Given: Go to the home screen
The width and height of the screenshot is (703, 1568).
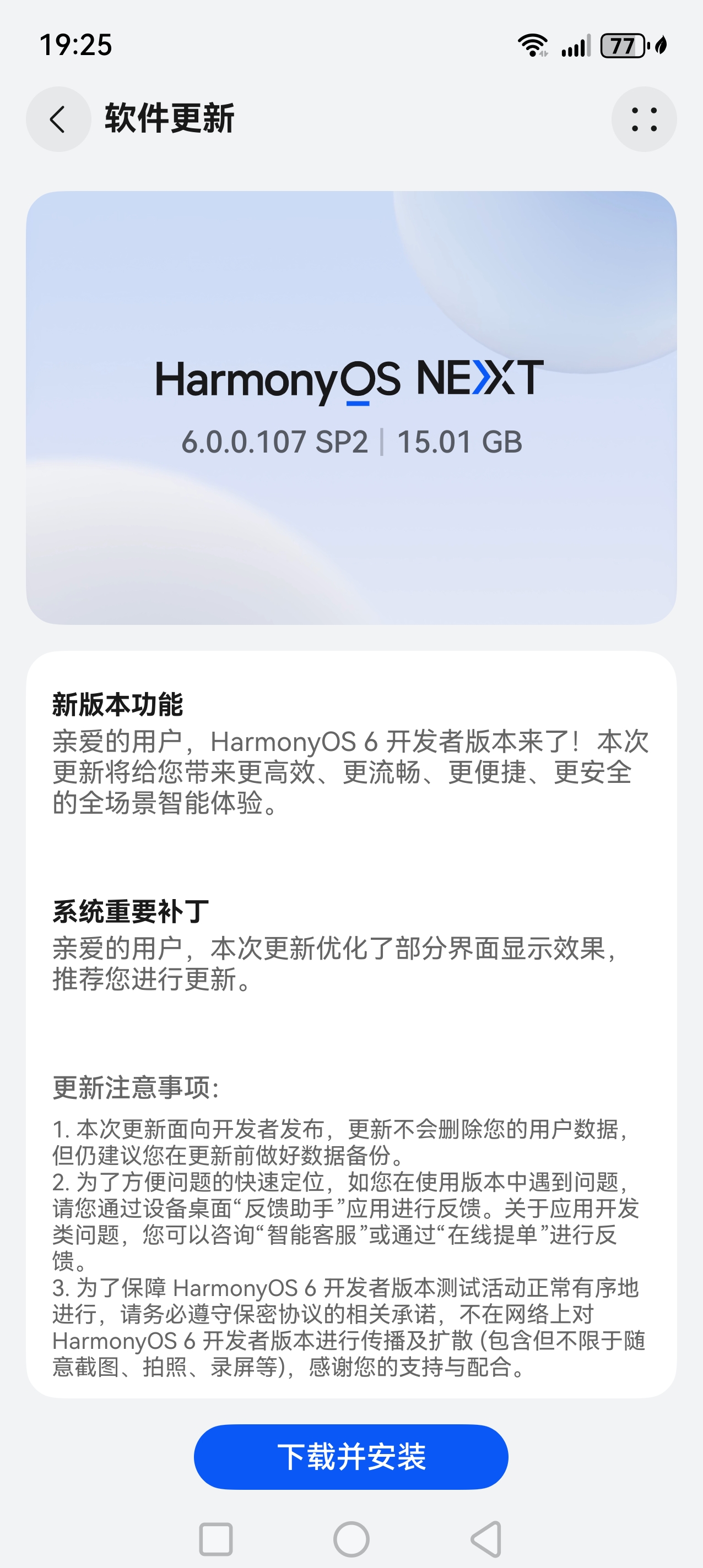Looking at the screenshot, I should pyautogui.click(x=351, y=1539).
